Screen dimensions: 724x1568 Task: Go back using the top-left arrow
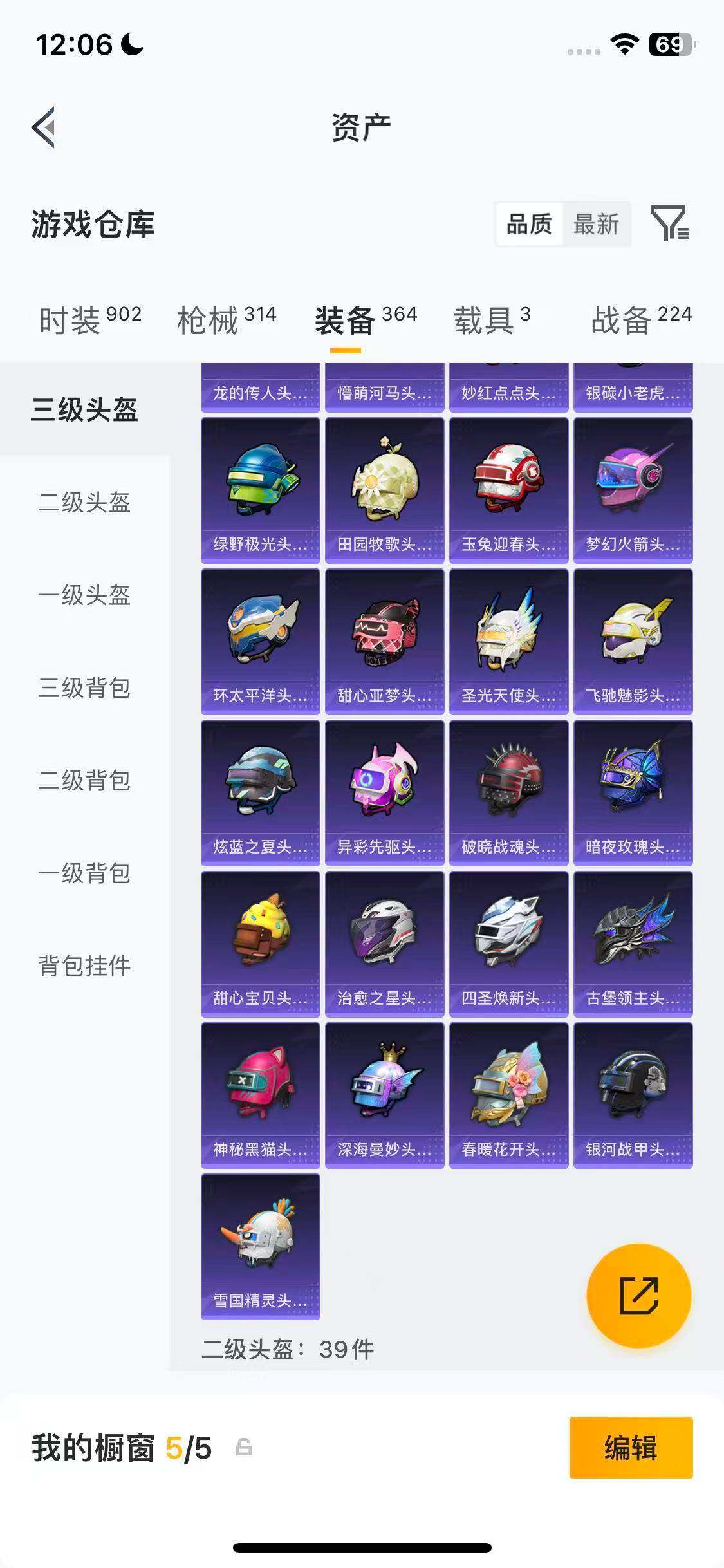[44, 127]
